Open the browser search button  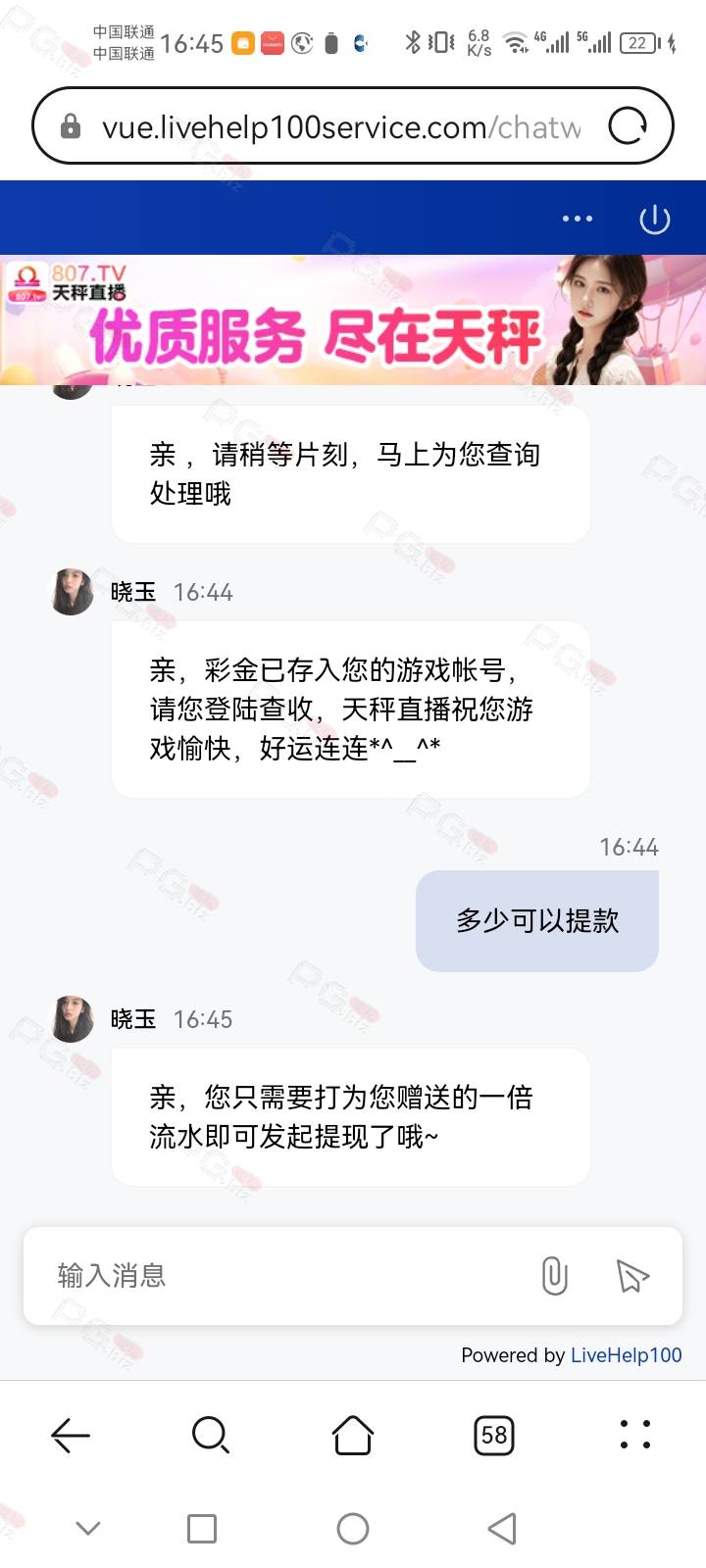click(x=211, y=1435)
